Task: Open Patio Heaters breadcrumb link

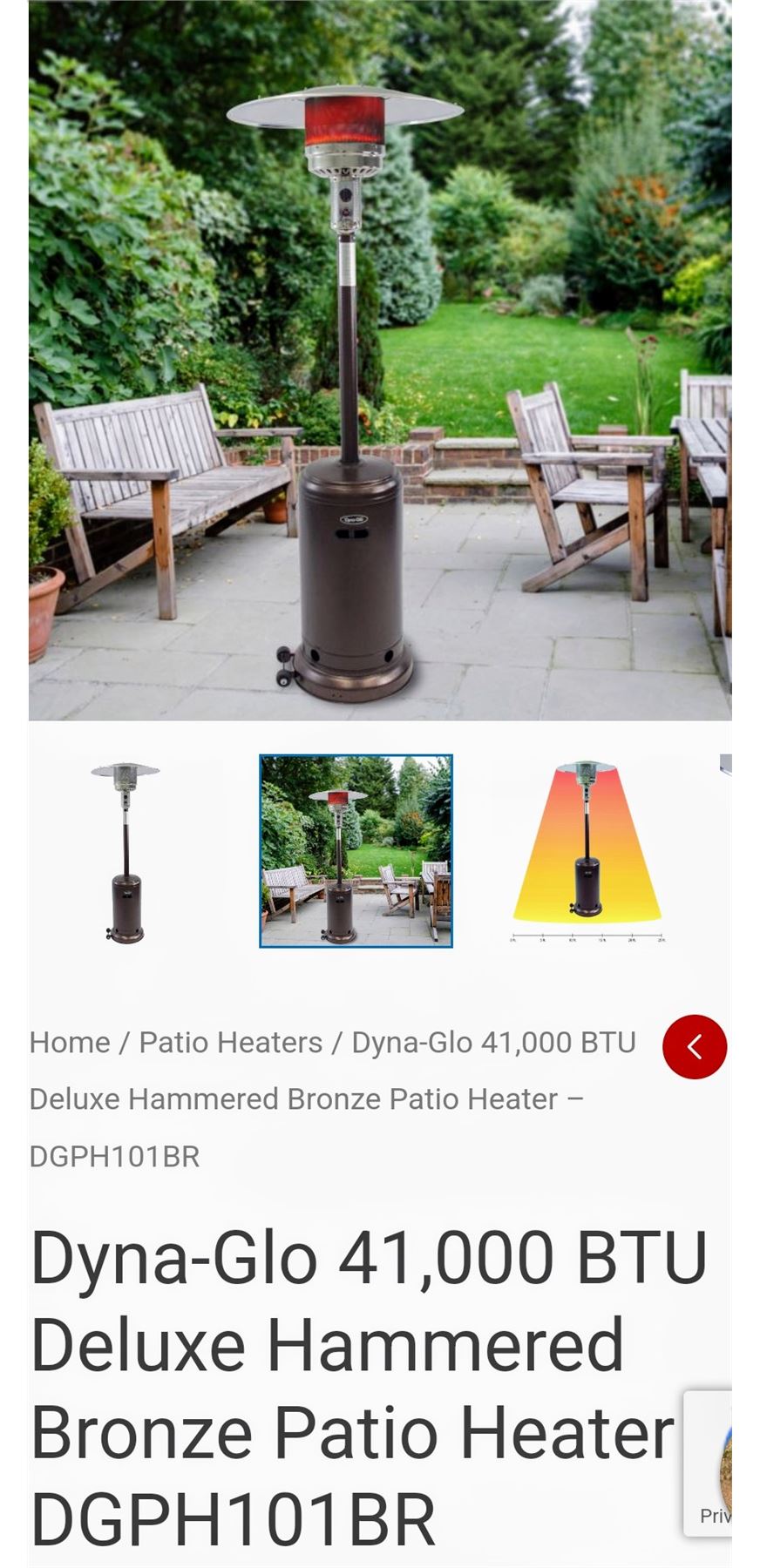Action: tap(230, 1043)
